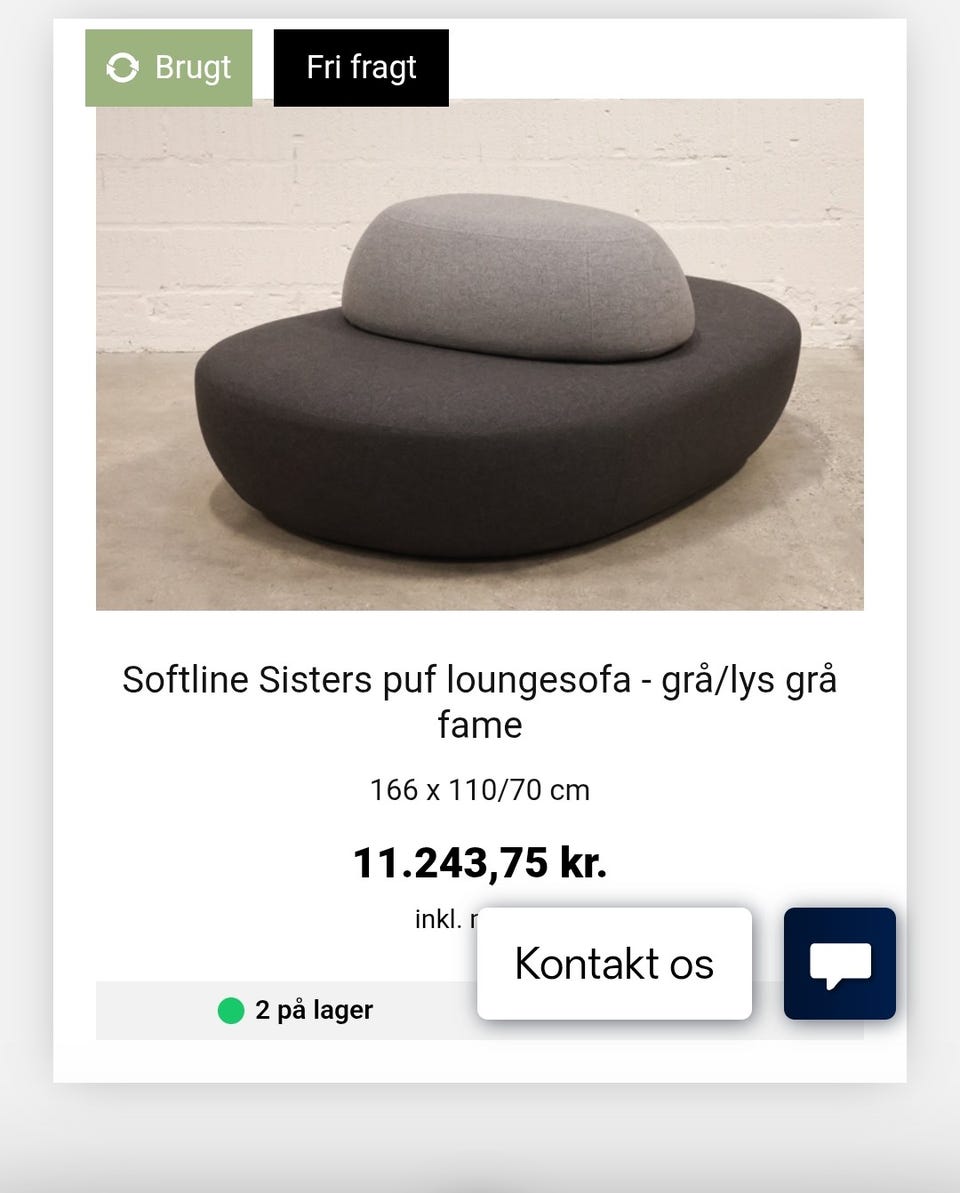Viewport: 960px width, 1193px height.
Task: Click the 2 på lager quantity label
Action: click(315, 1010)
